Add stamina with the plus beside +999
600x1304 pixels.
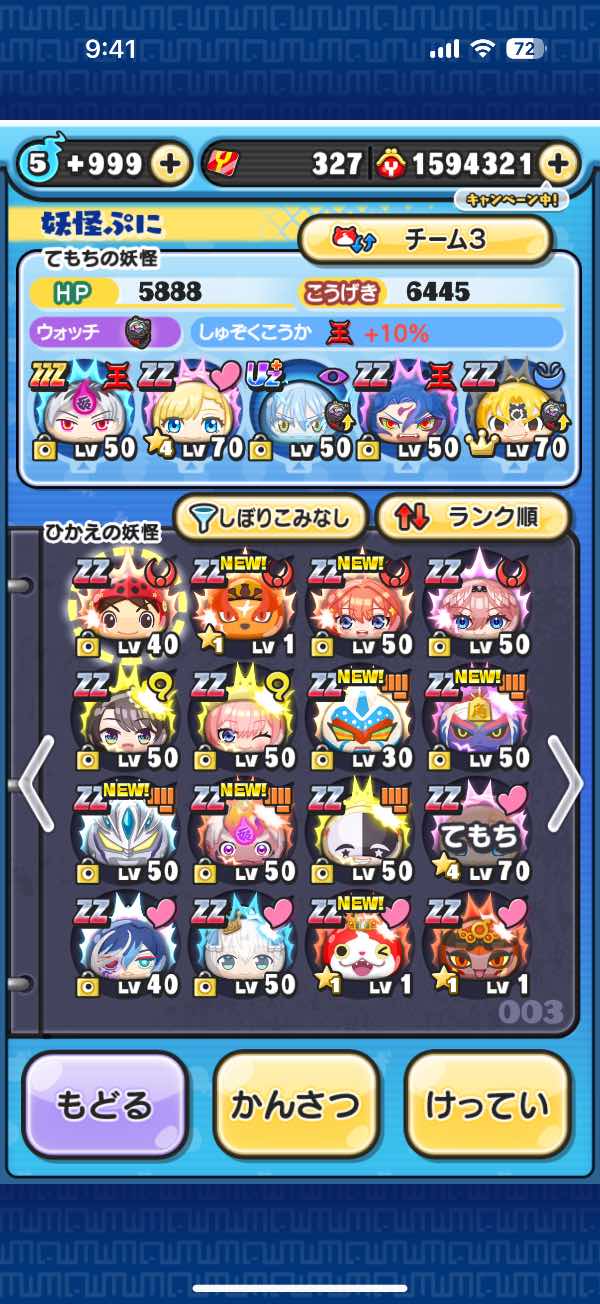point(170,164)
